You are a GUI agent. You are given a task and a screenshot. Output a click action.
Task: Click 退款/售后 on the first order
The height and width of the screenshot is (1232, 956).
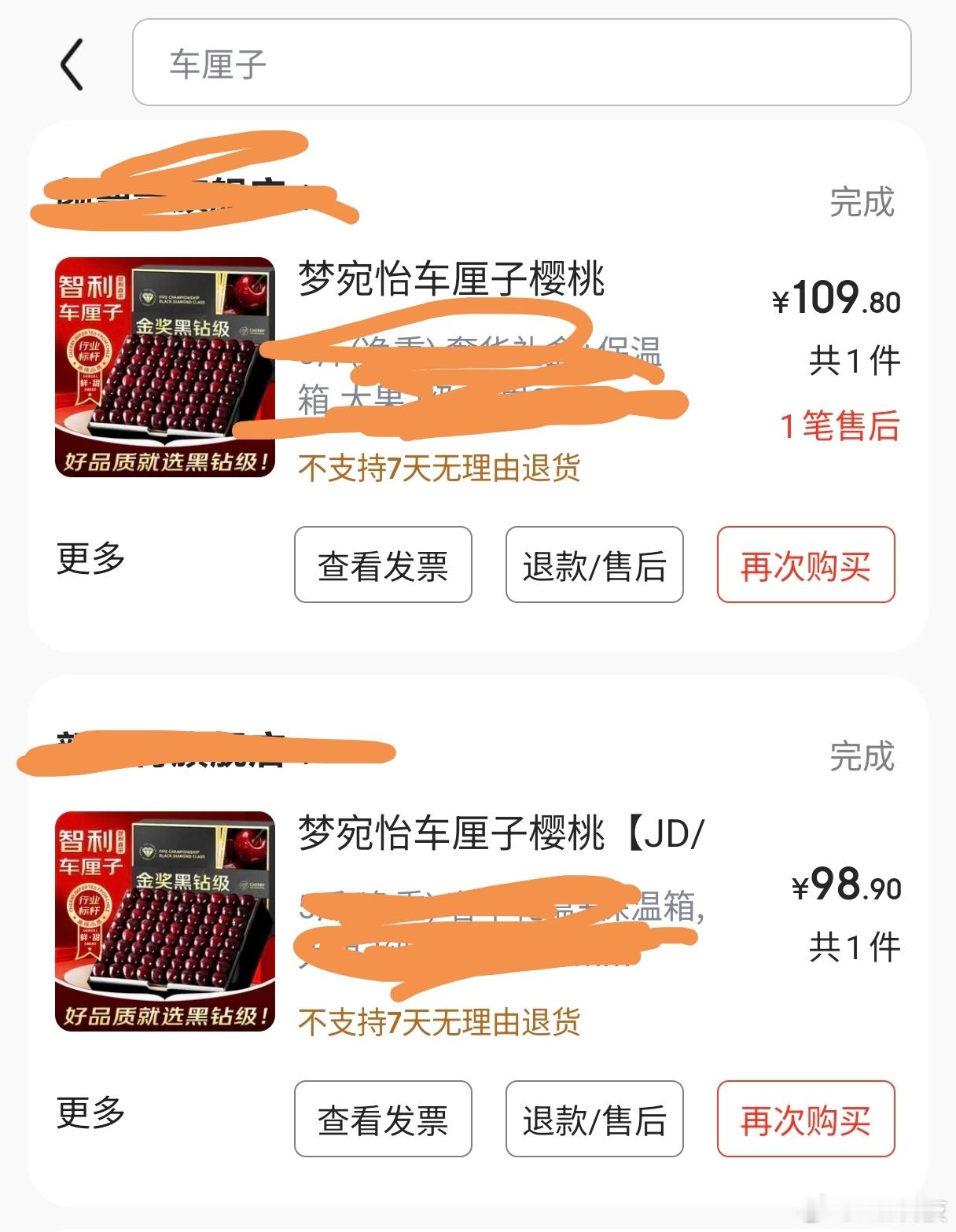click(x=595, y=565)
